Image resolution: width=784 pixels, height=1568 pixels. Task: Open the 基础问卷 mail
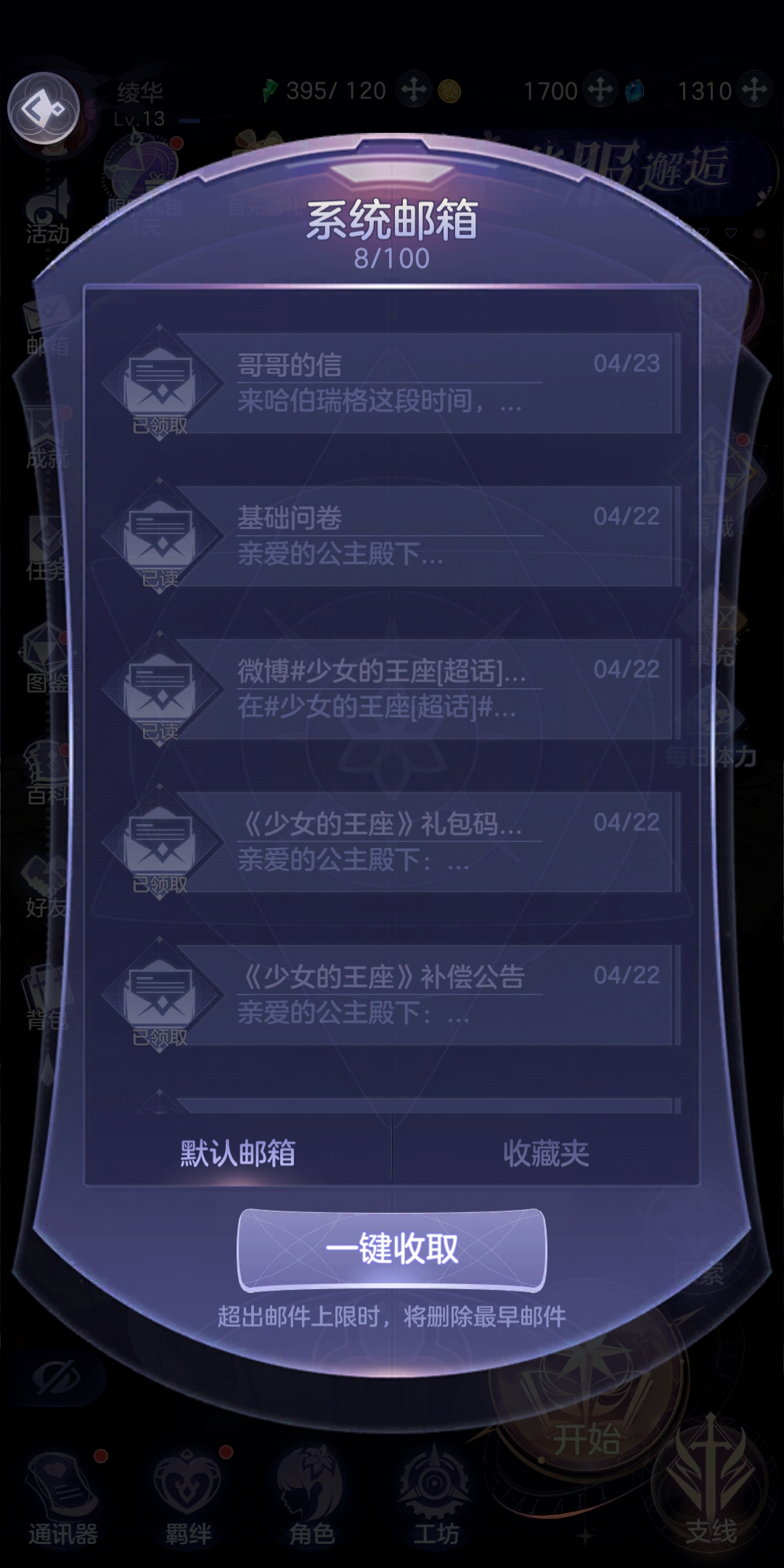(x=425, y=536)
